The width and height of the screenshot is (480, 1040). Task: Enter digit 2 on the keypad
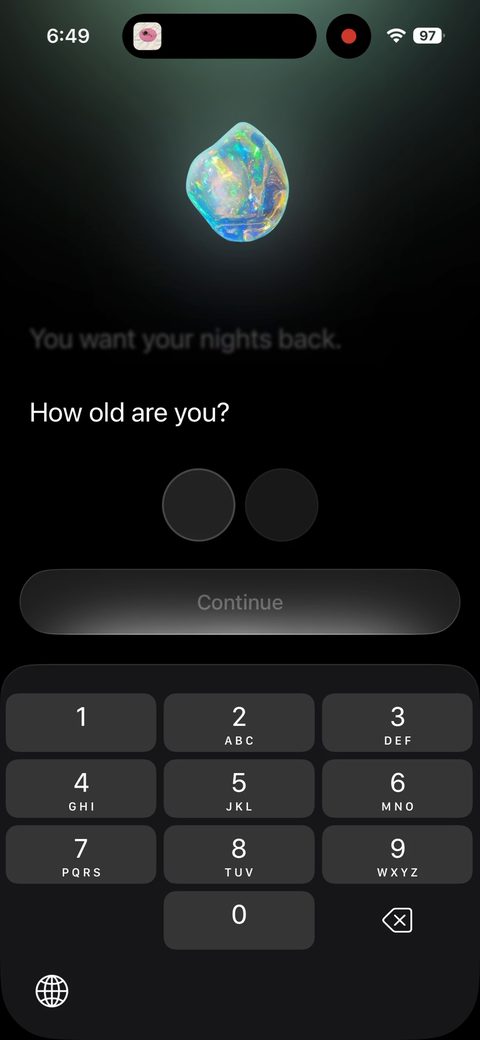click(x=239, y=723)
